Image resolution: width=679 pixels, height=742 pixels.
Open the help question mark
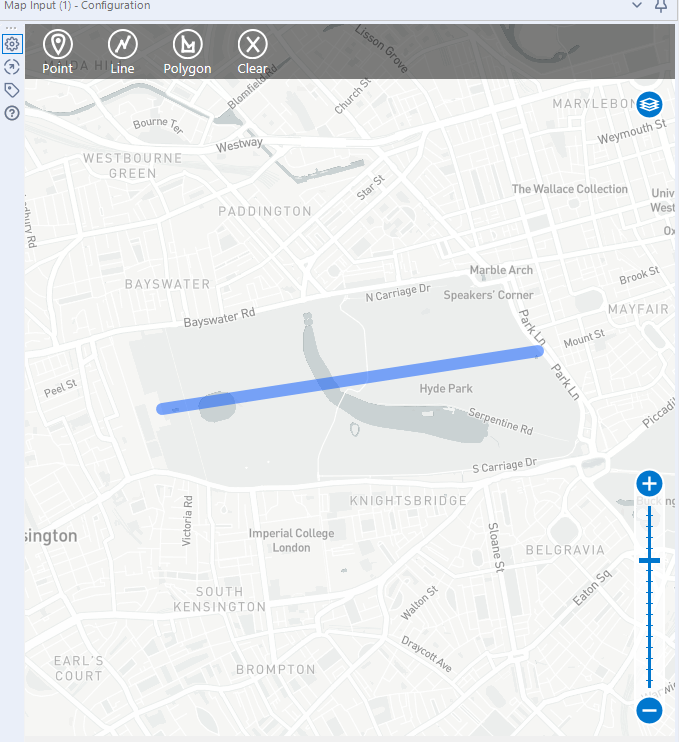pos(12,113)
